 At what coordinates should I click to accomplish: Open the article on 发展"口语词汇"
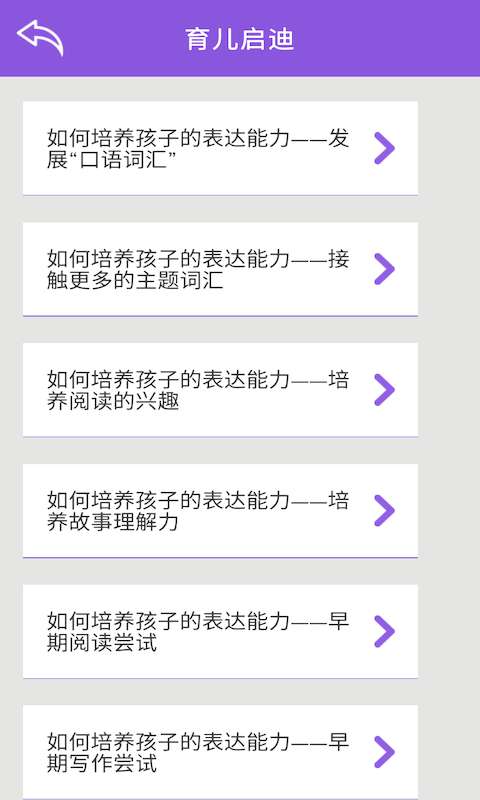[220, 148]
